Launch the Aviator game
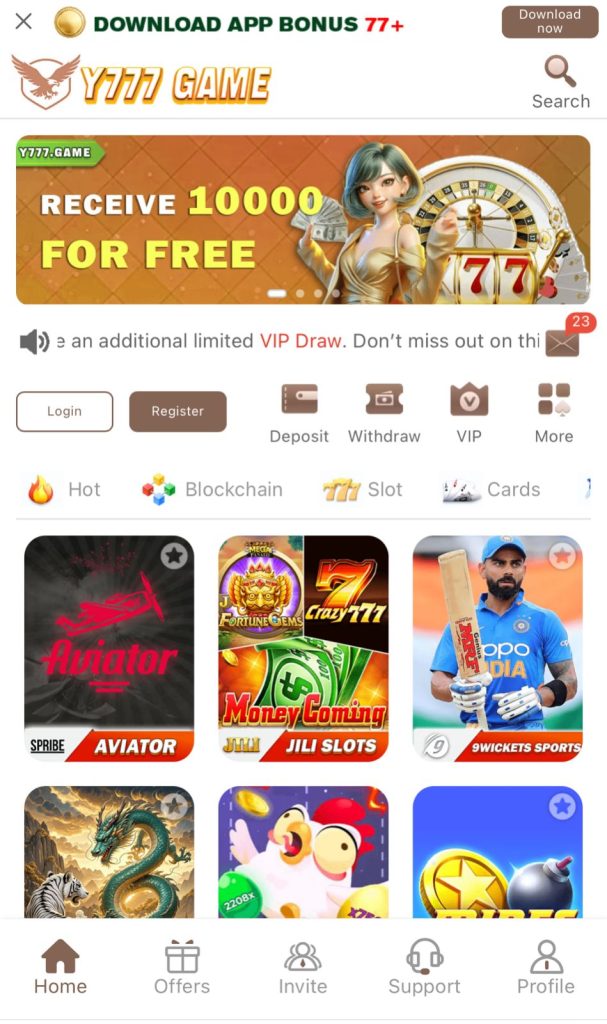This screenshot has height=1024, width=607. [x=109, y=648]
